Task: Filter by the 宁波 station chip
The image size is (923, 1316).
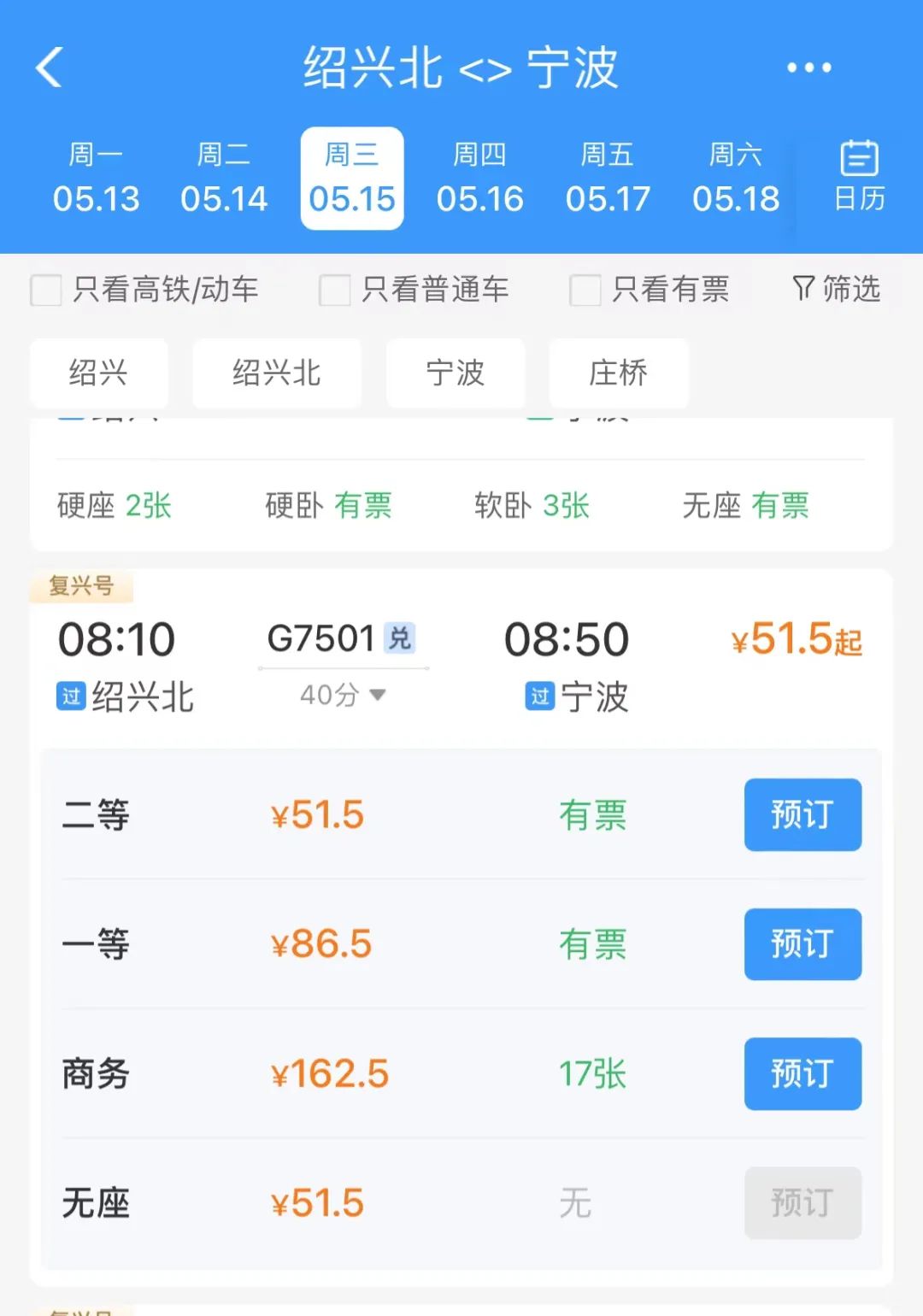Action: pos(456,373)
